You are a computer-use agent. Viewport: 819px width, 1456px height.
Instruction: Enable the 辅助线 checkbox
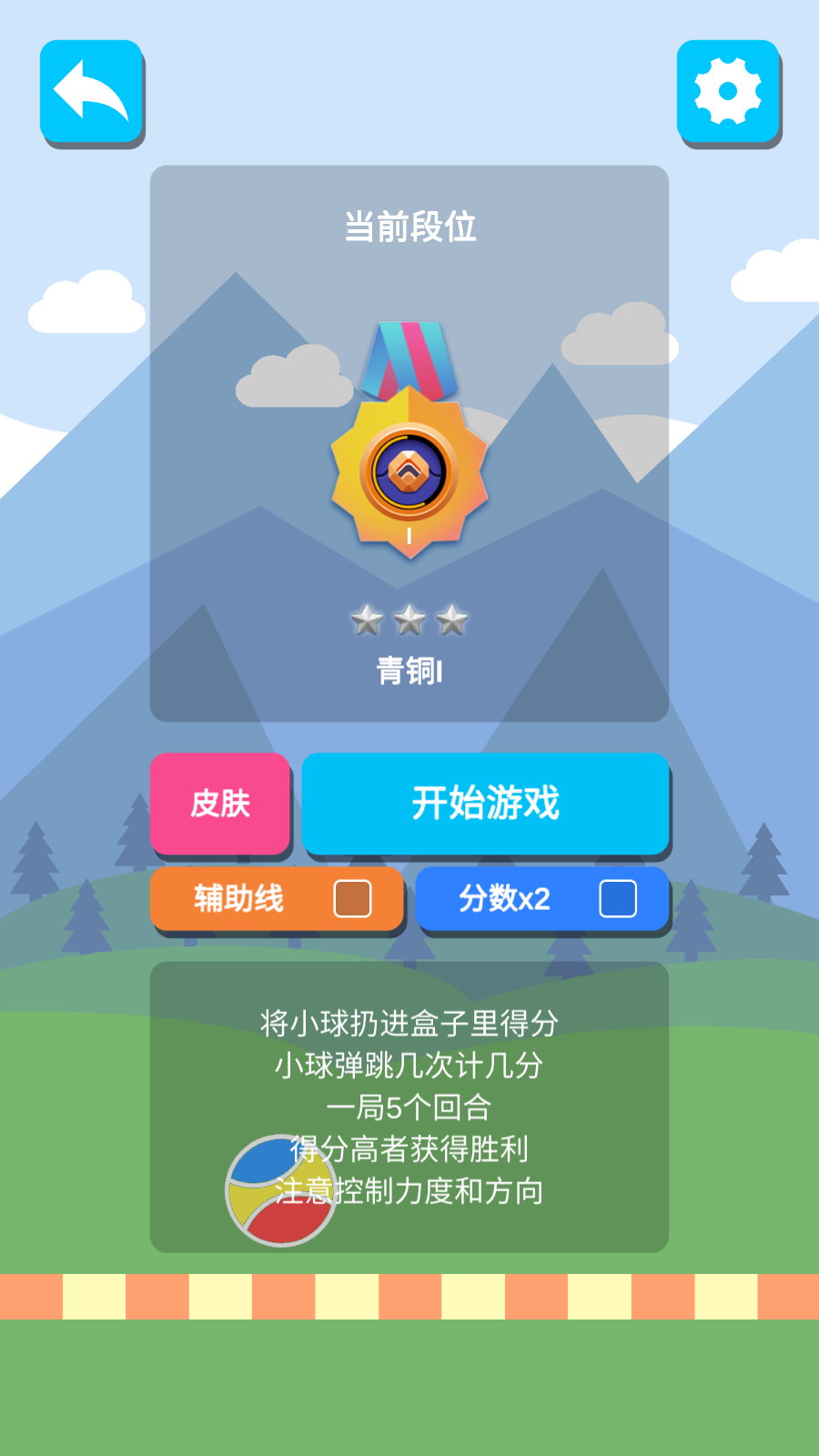(x=352, y=899)
